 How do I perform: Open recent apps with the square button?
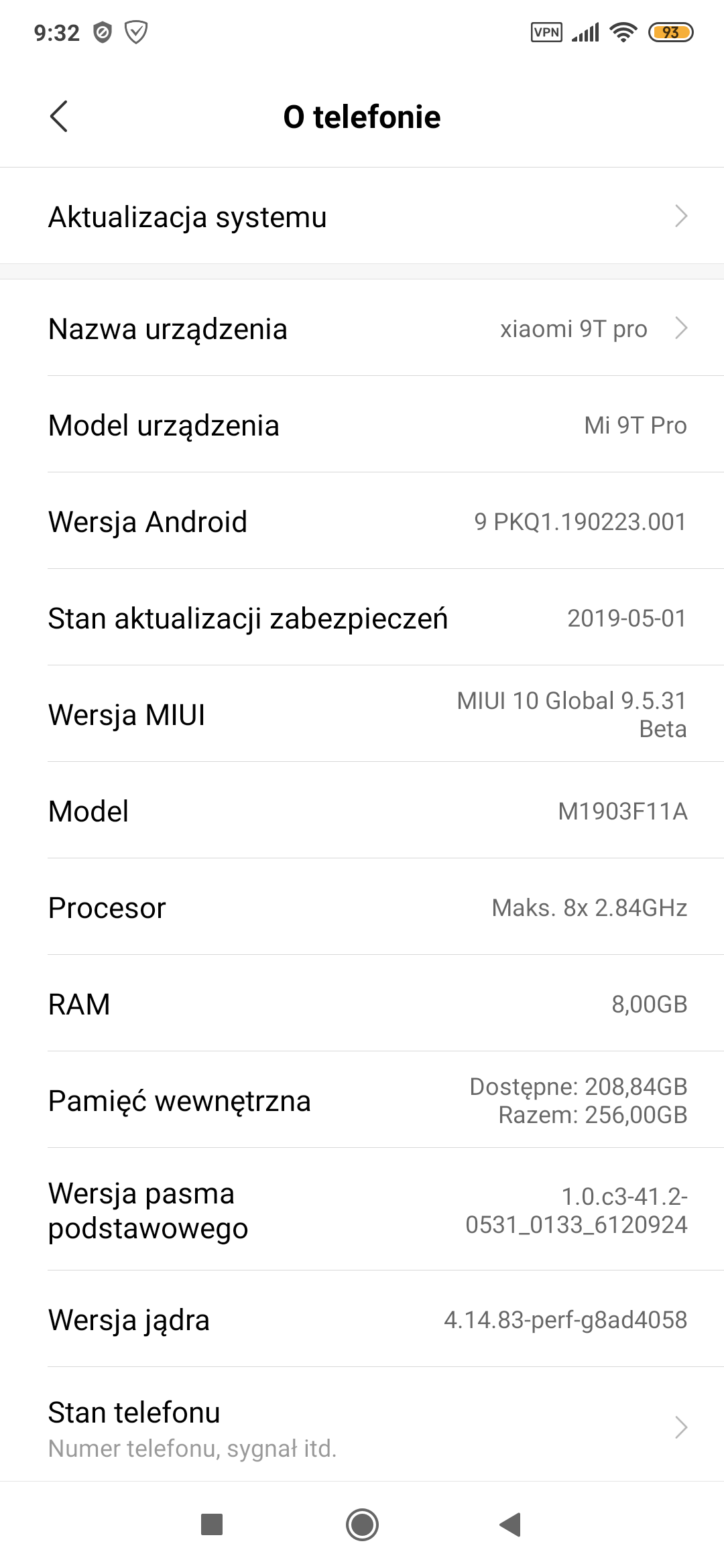point(212,1524)
